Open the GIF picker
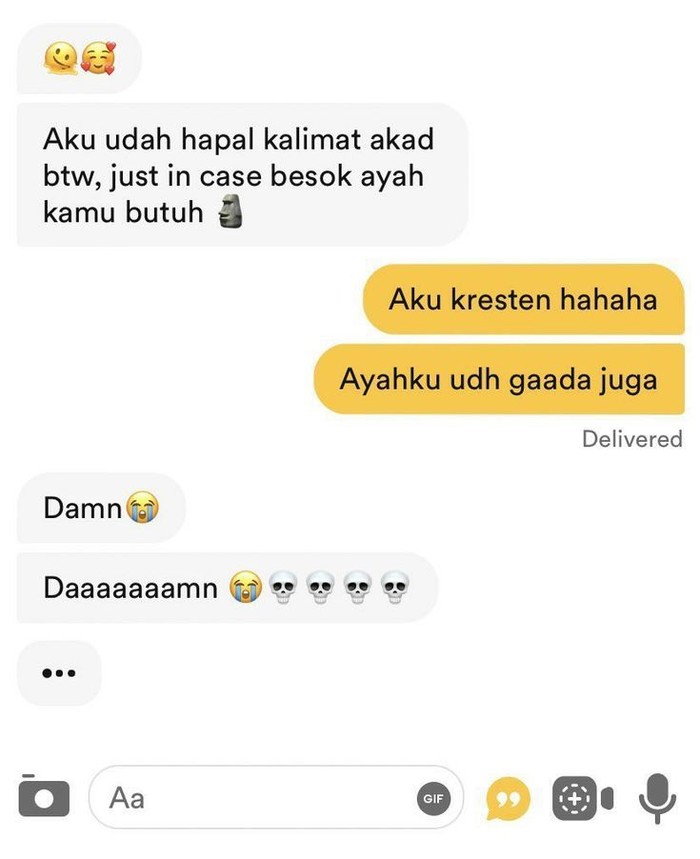 433,799
